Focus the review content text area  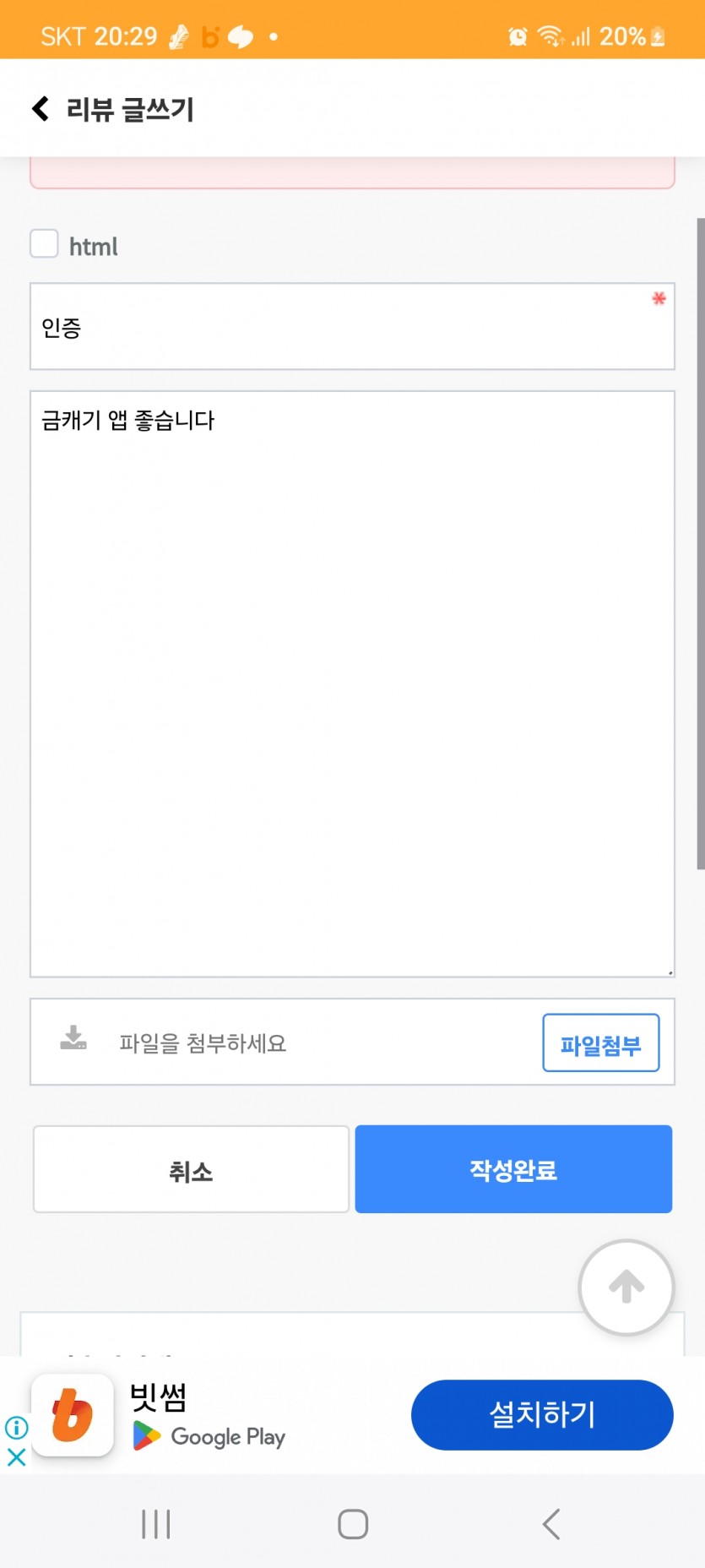click(x=352, y=683)
